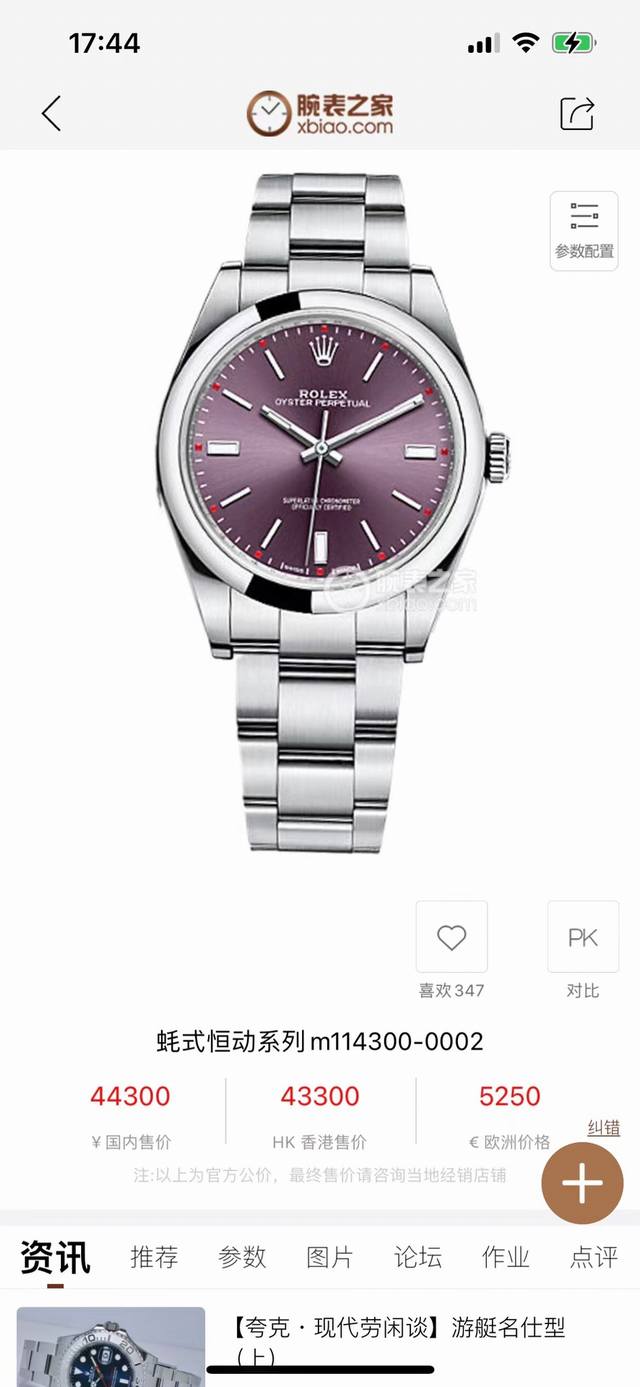Switch to the 作业 tab
This screenshot has width=640, height=1387.
click(506, 1257)
